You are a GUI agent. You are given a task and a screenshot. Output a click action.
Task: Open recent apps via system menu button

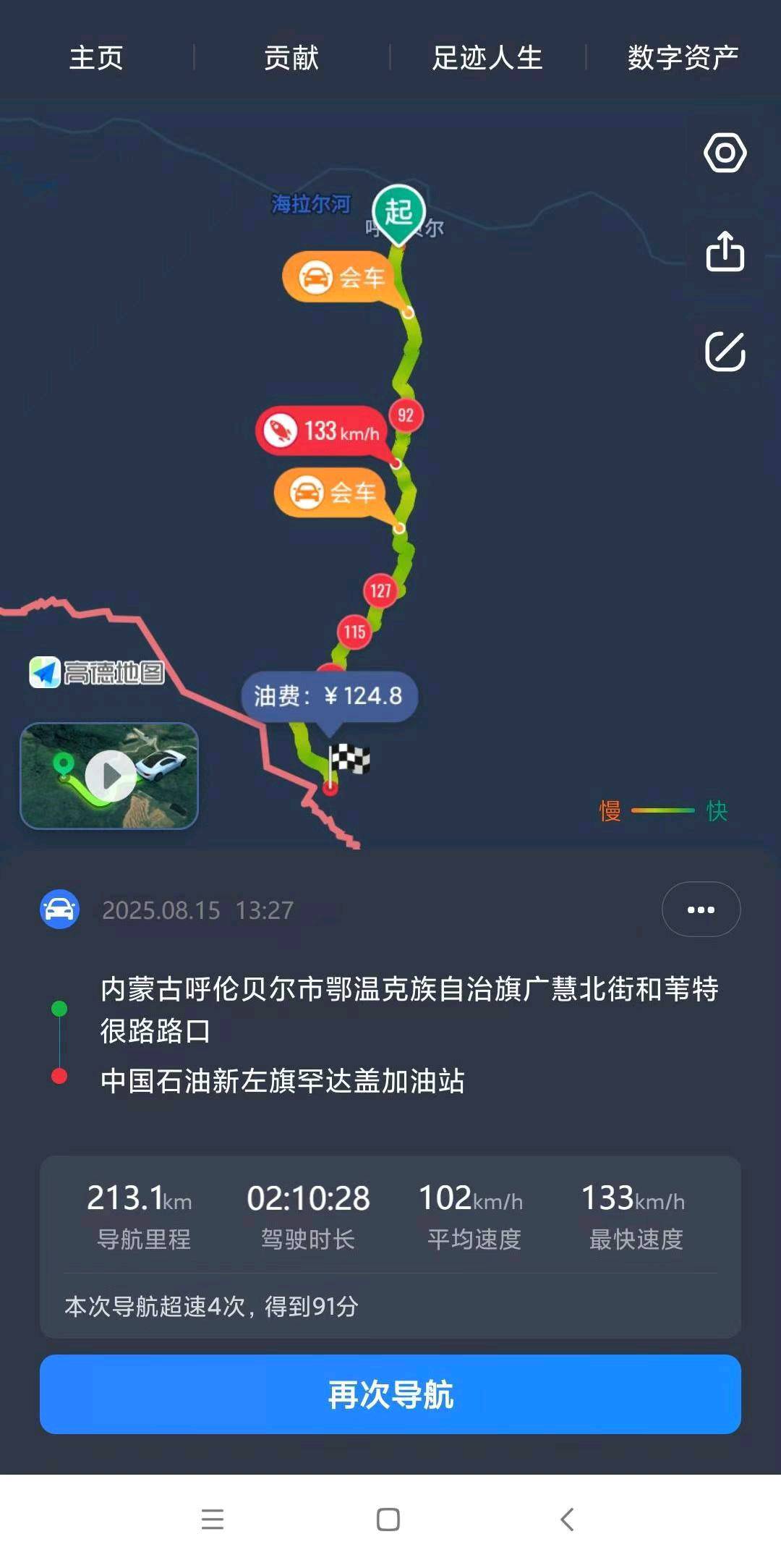click(213, 1519)
